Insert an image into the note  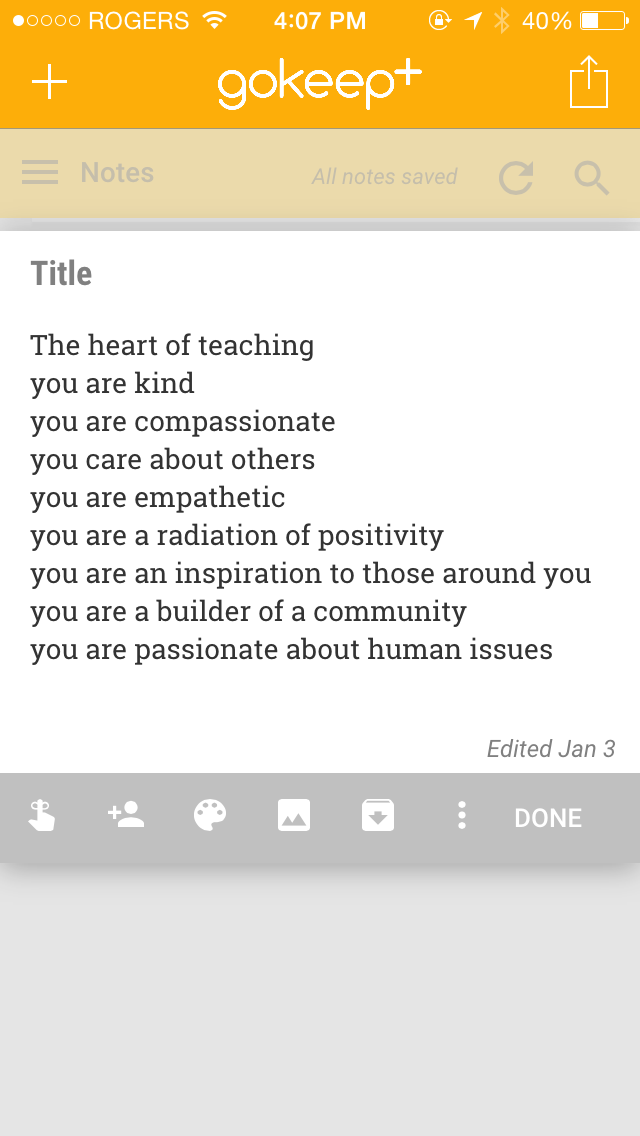pyautogui.click(x=294, y=816)
